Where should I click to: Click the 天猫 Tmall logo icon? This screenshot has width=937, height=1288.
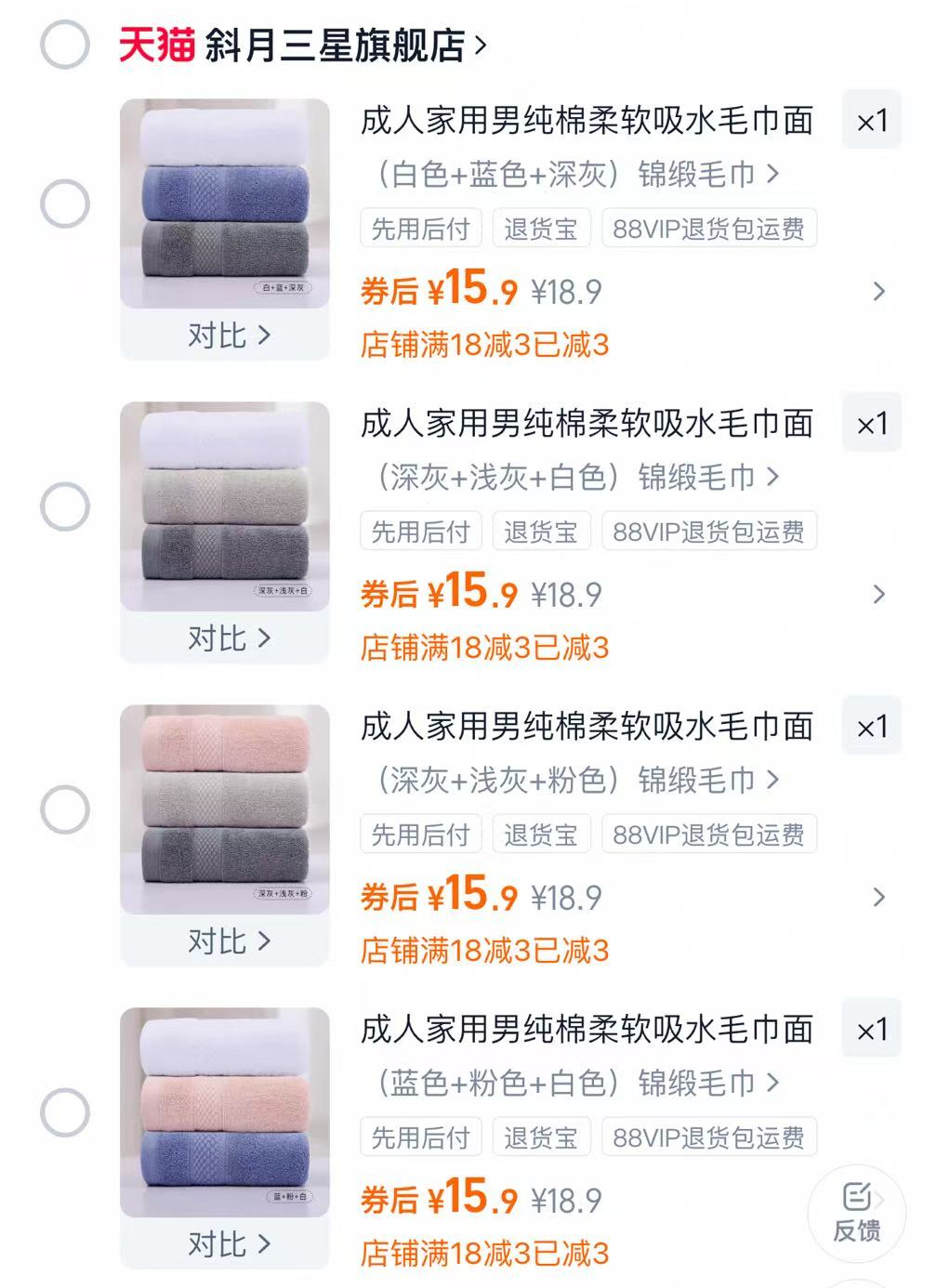pyautogui.click(x=156, y=41)
